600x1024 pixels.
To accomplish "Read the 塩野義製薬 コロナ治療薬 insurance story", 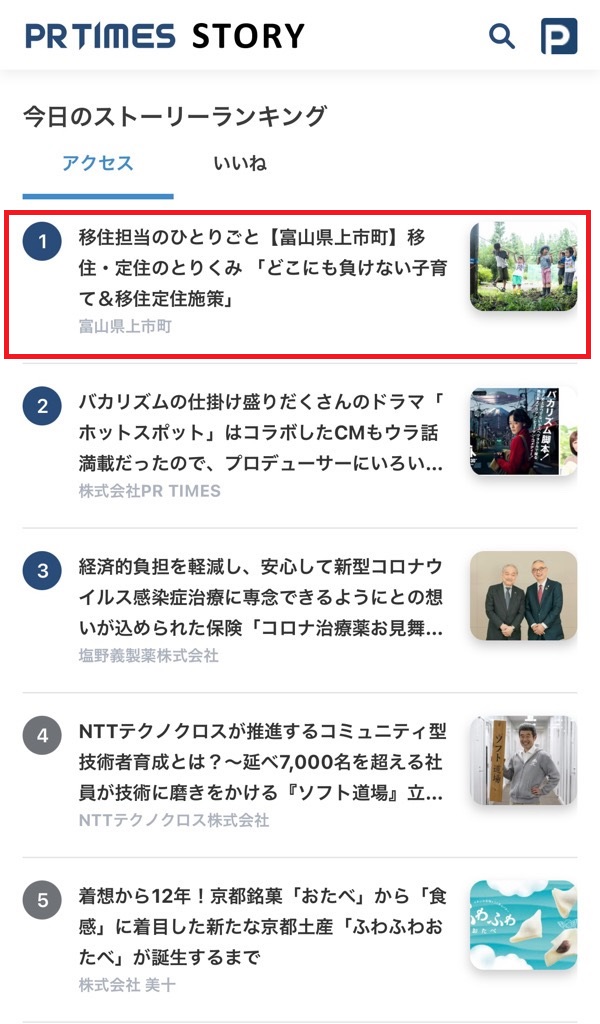I will (263, 599).
